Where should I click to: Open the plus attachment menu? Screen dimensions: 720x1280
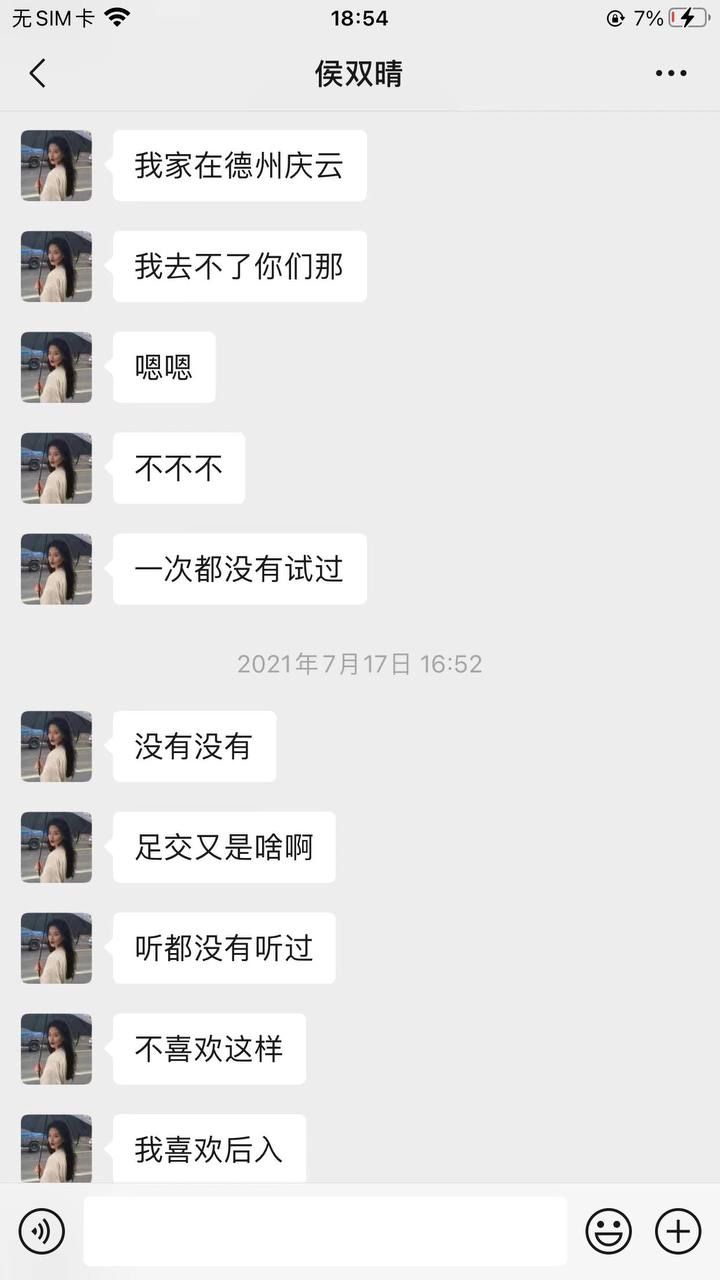click(x=677, y=1231)
